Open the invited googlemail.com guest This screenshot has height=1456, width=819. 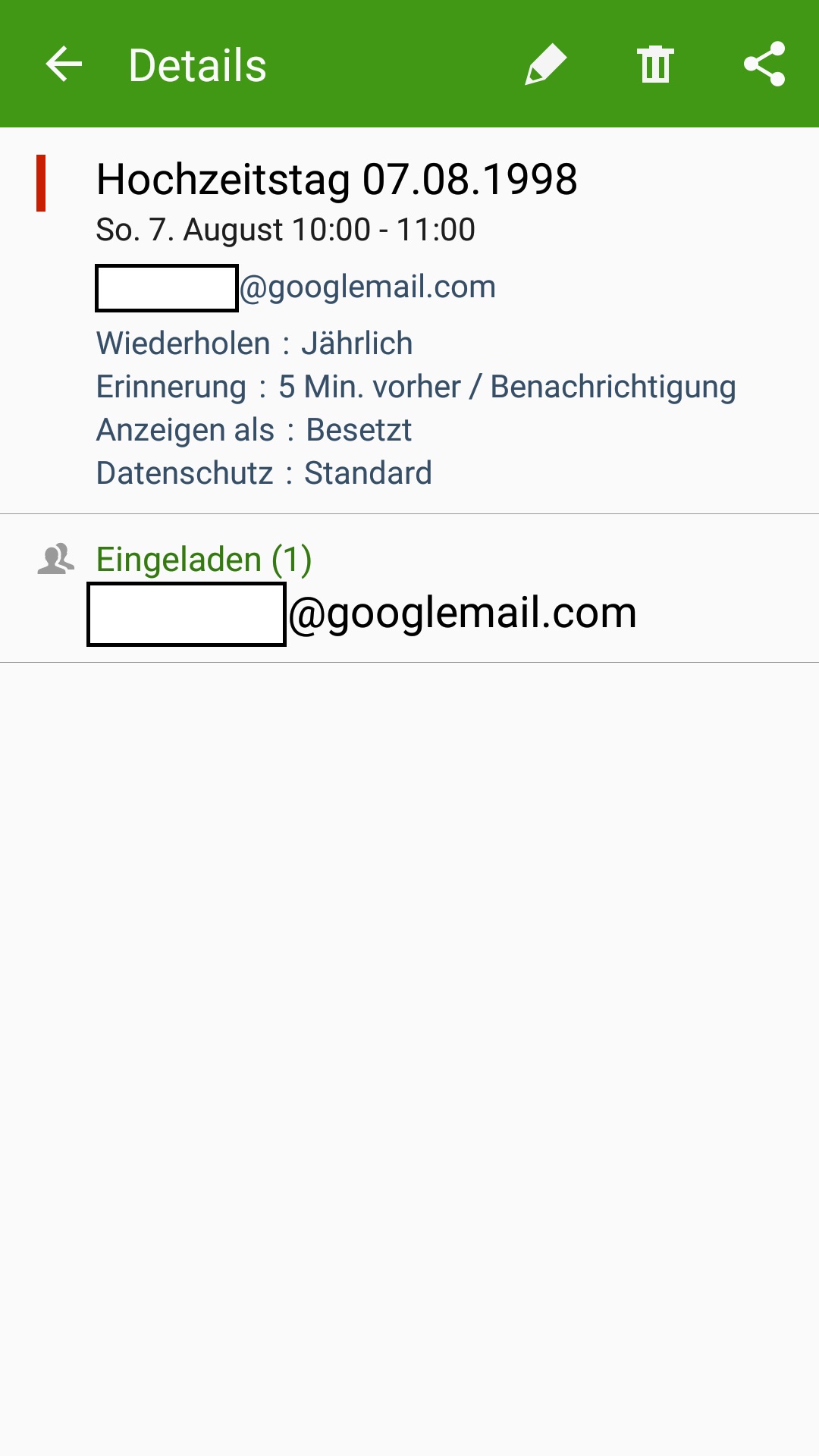pos(362,613)
